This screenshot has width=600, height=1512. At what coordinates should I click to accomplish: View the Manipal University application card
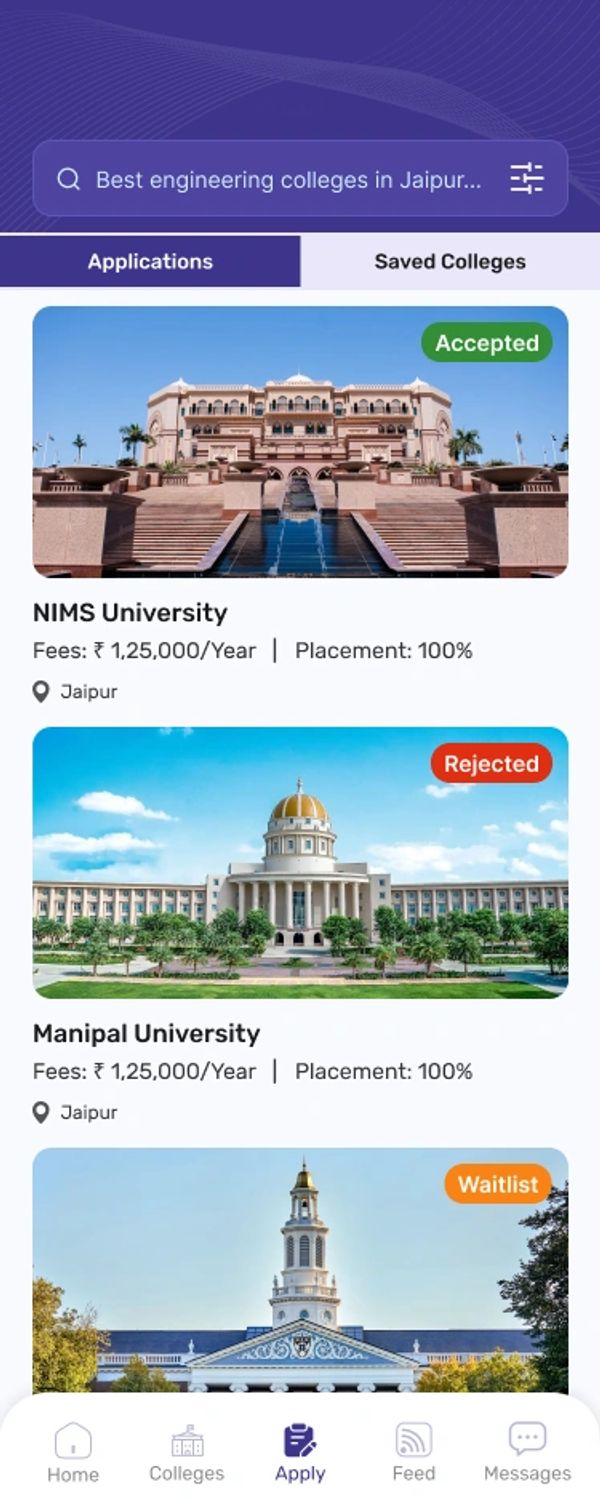(x=300, y=862)
